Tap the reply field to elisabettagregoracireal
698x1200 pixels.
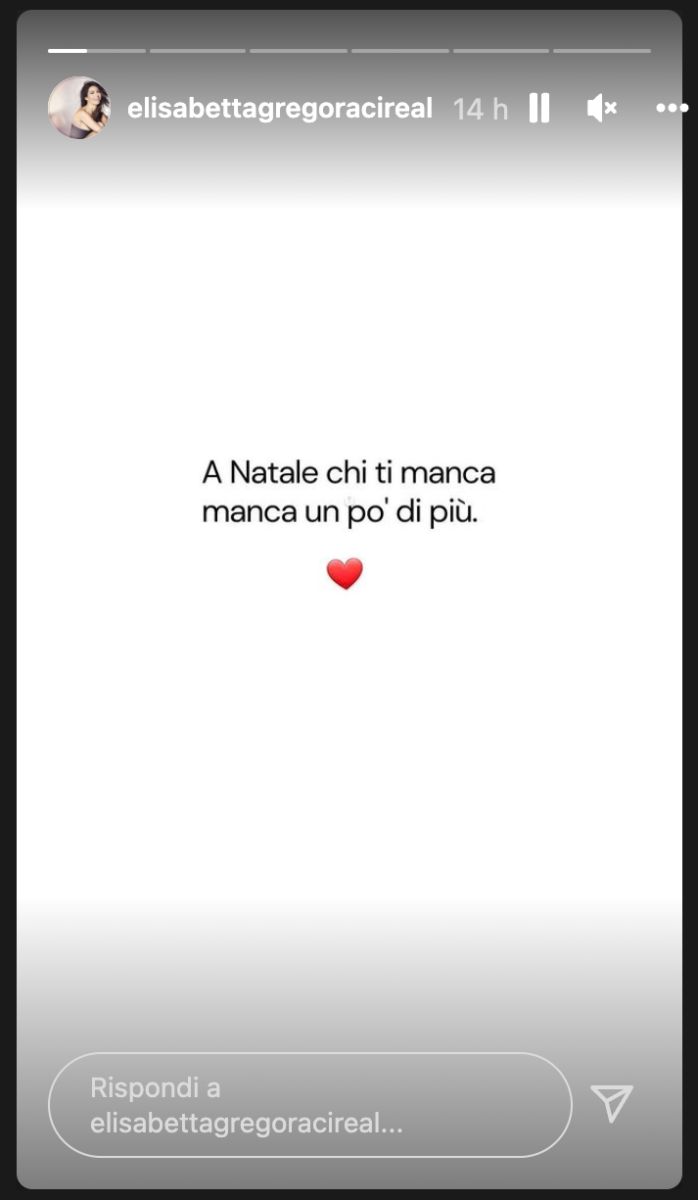[310, 1105]
